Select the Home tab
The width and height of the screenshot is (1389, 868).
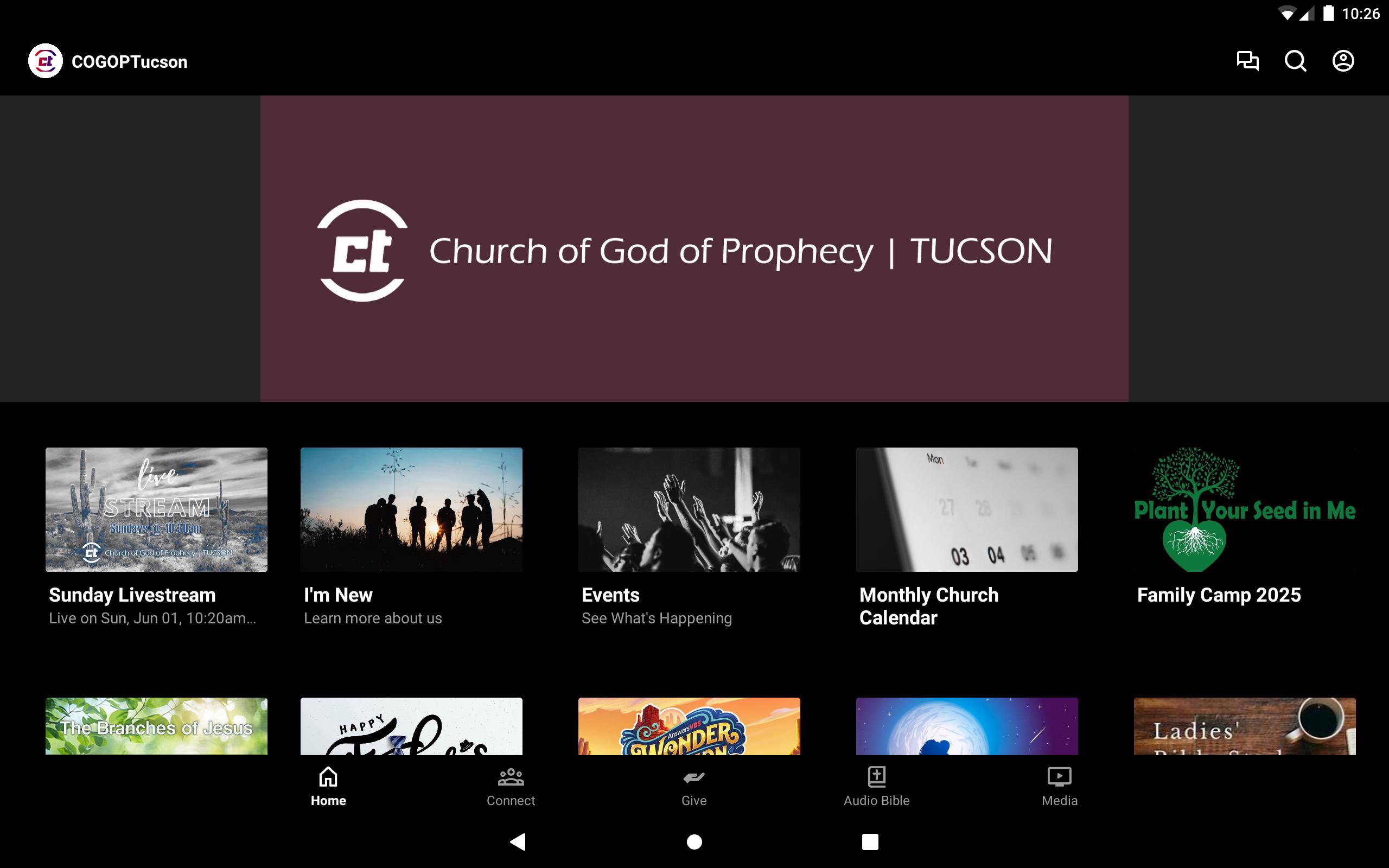[x=328, y=787]
